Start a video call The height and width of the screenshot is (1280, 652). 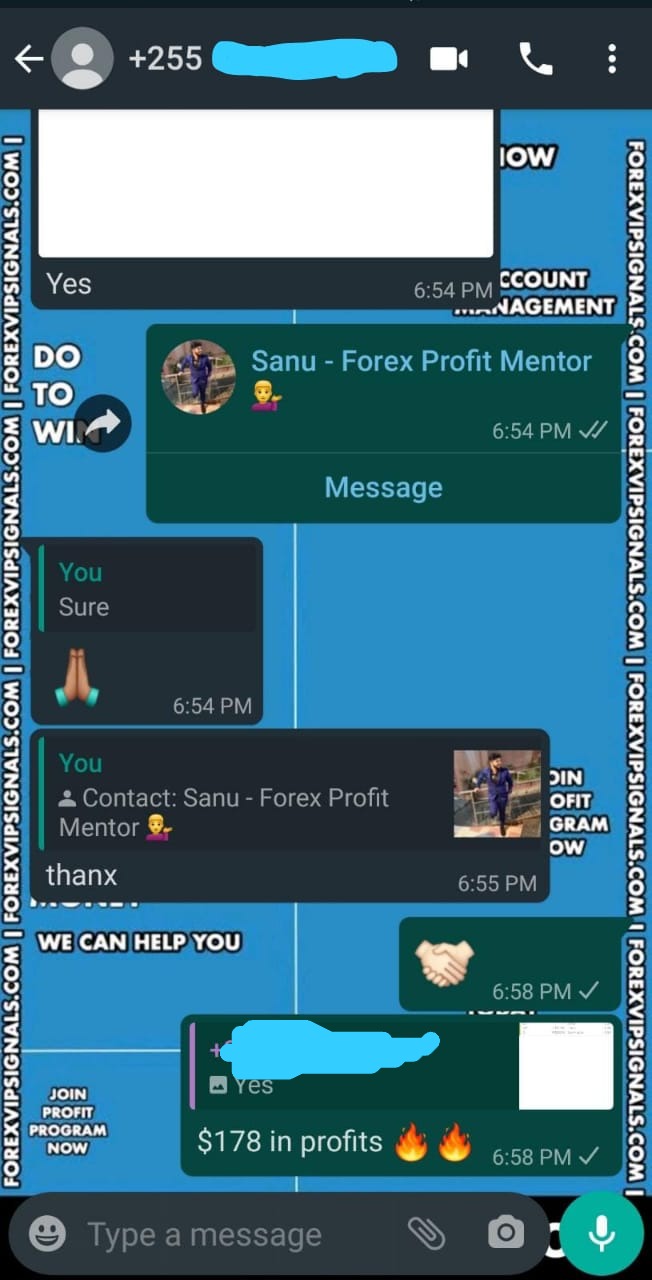[x=449, y=60]
